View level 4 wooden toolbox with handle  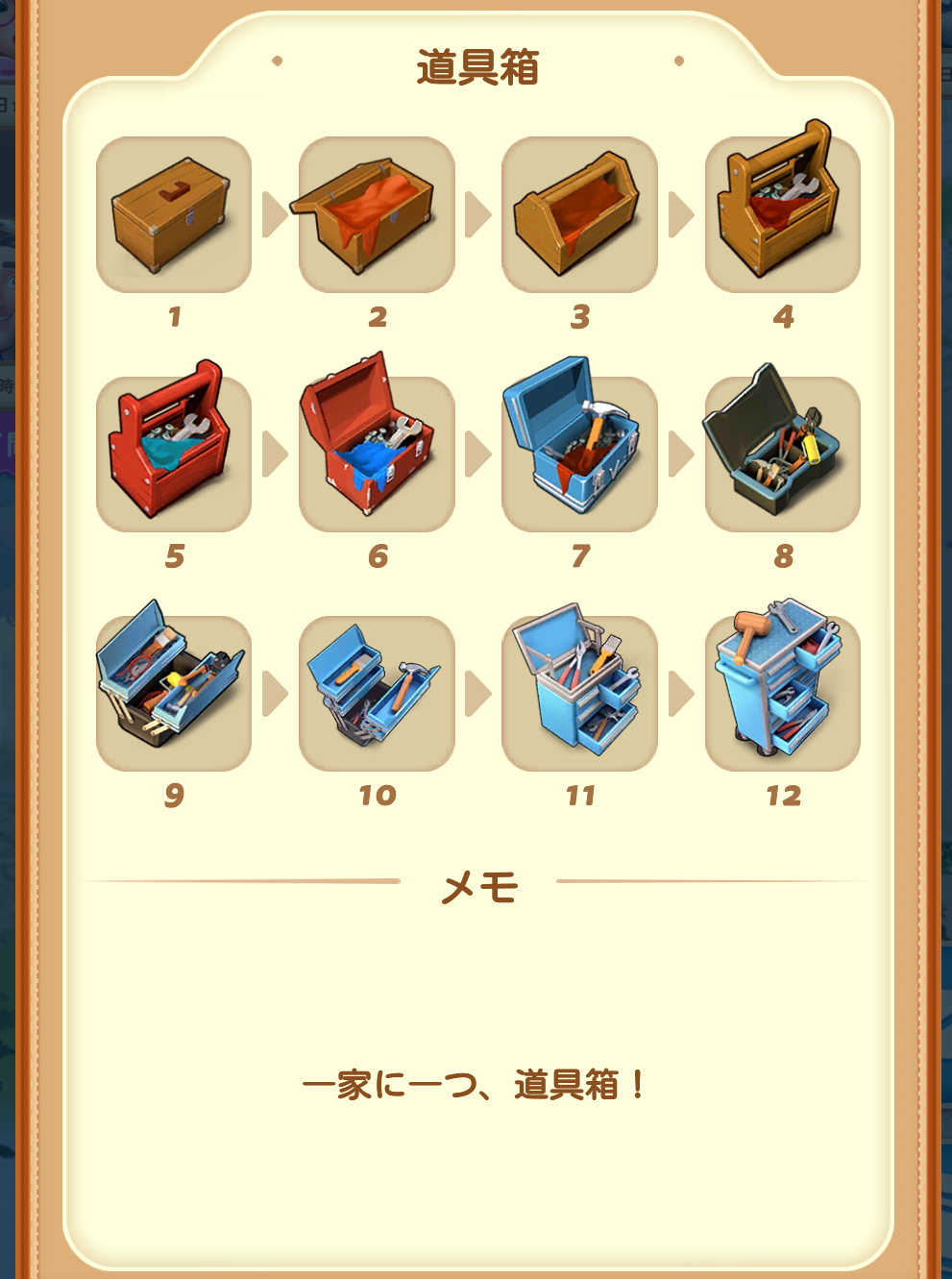pos(782,214)
